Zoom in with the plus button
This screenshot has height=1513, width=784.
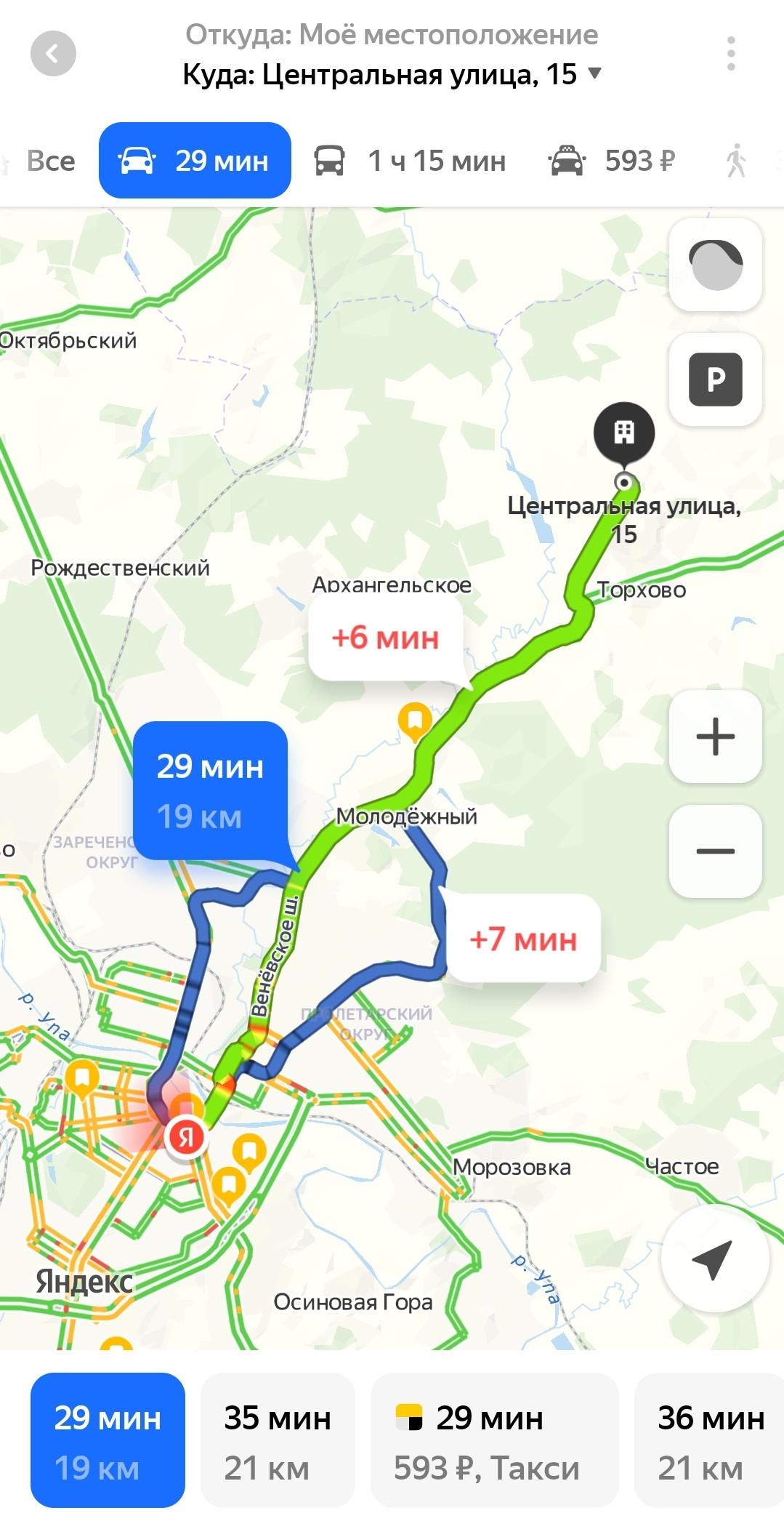pyautogui.click(x=715, y=737)
